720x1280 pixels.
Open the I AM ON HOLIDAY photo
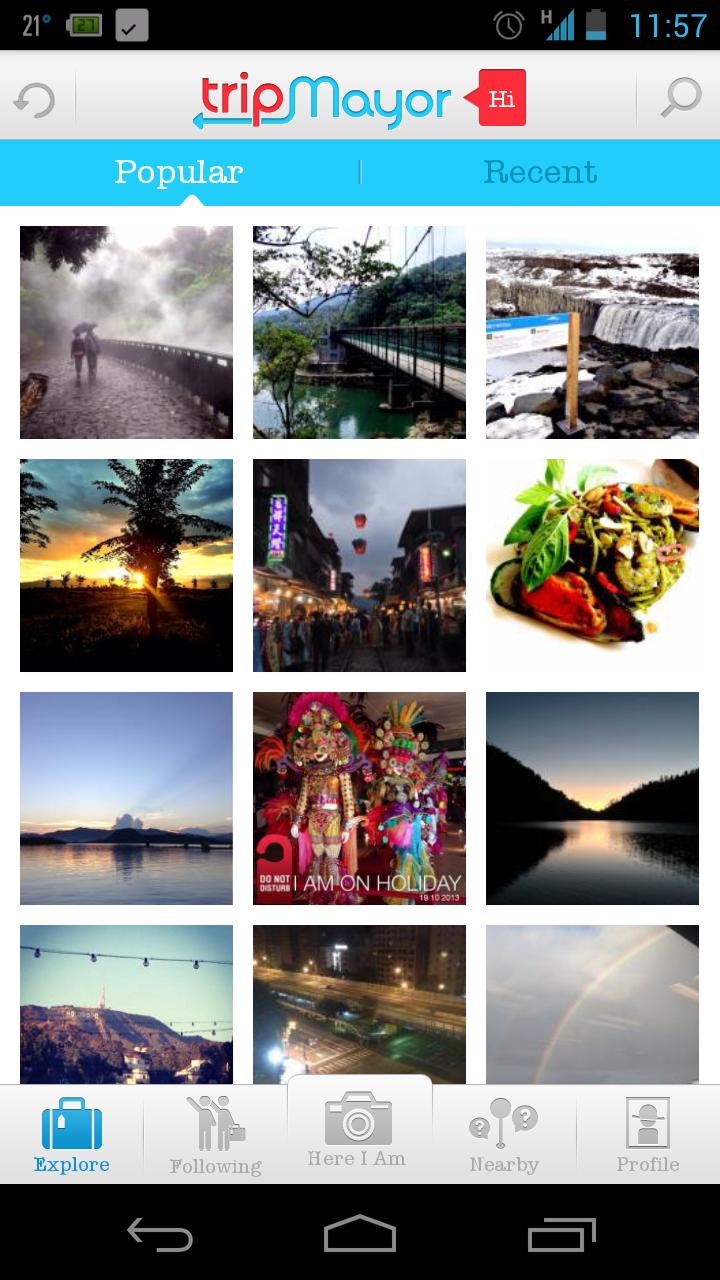[x=359, y=798]
